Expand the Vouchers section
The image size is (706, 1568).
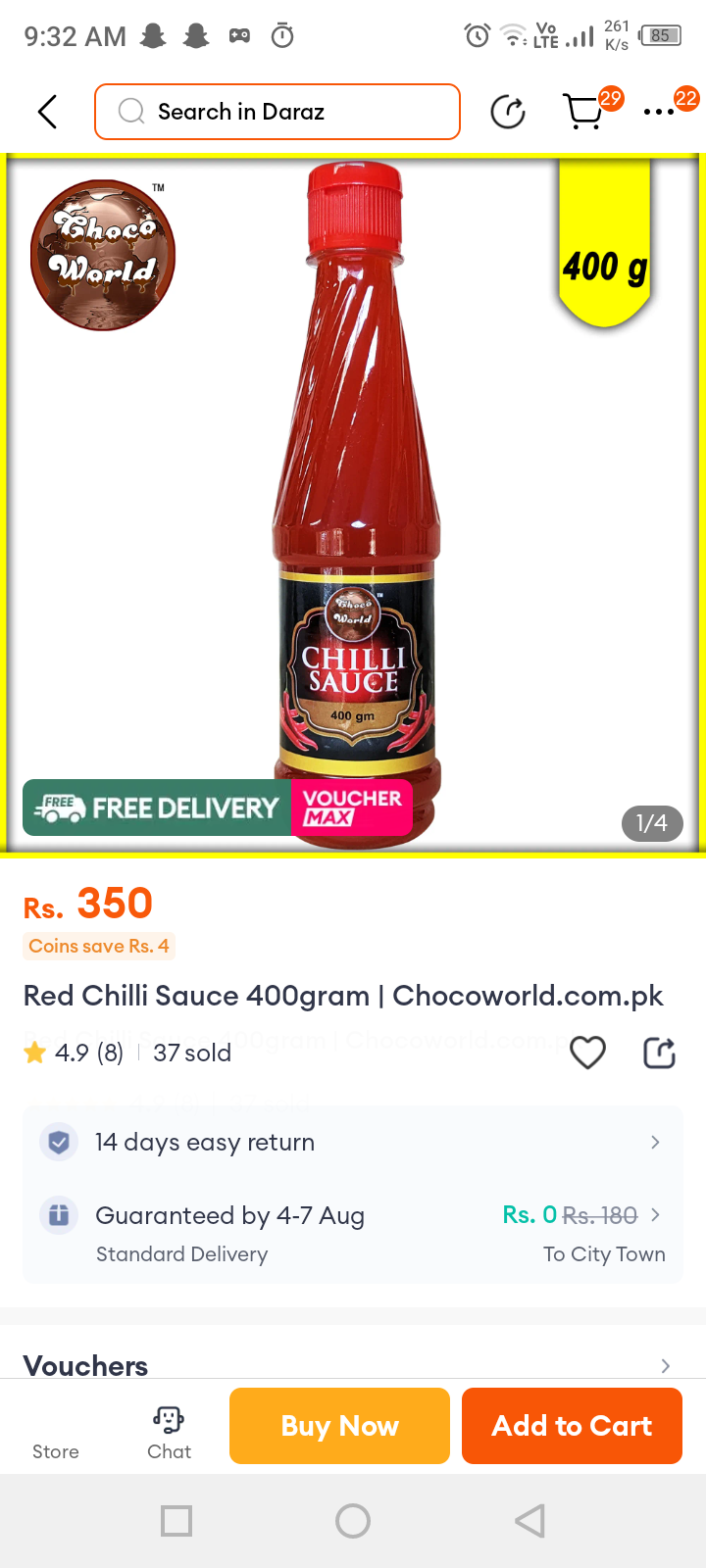[353, 1365]
